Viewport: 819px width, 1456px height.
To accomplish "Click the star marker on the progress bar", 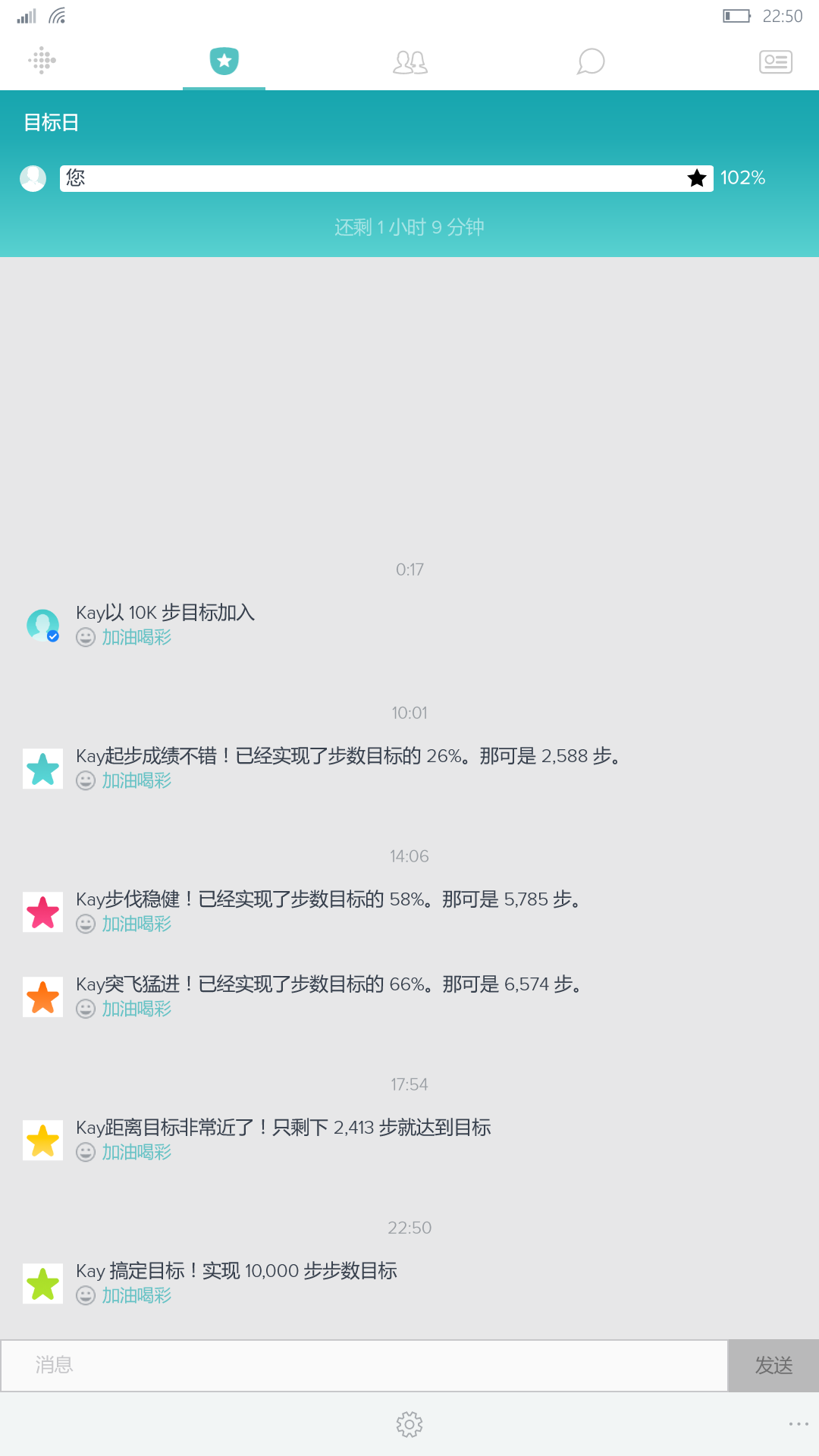I will [x=697, y=177].
